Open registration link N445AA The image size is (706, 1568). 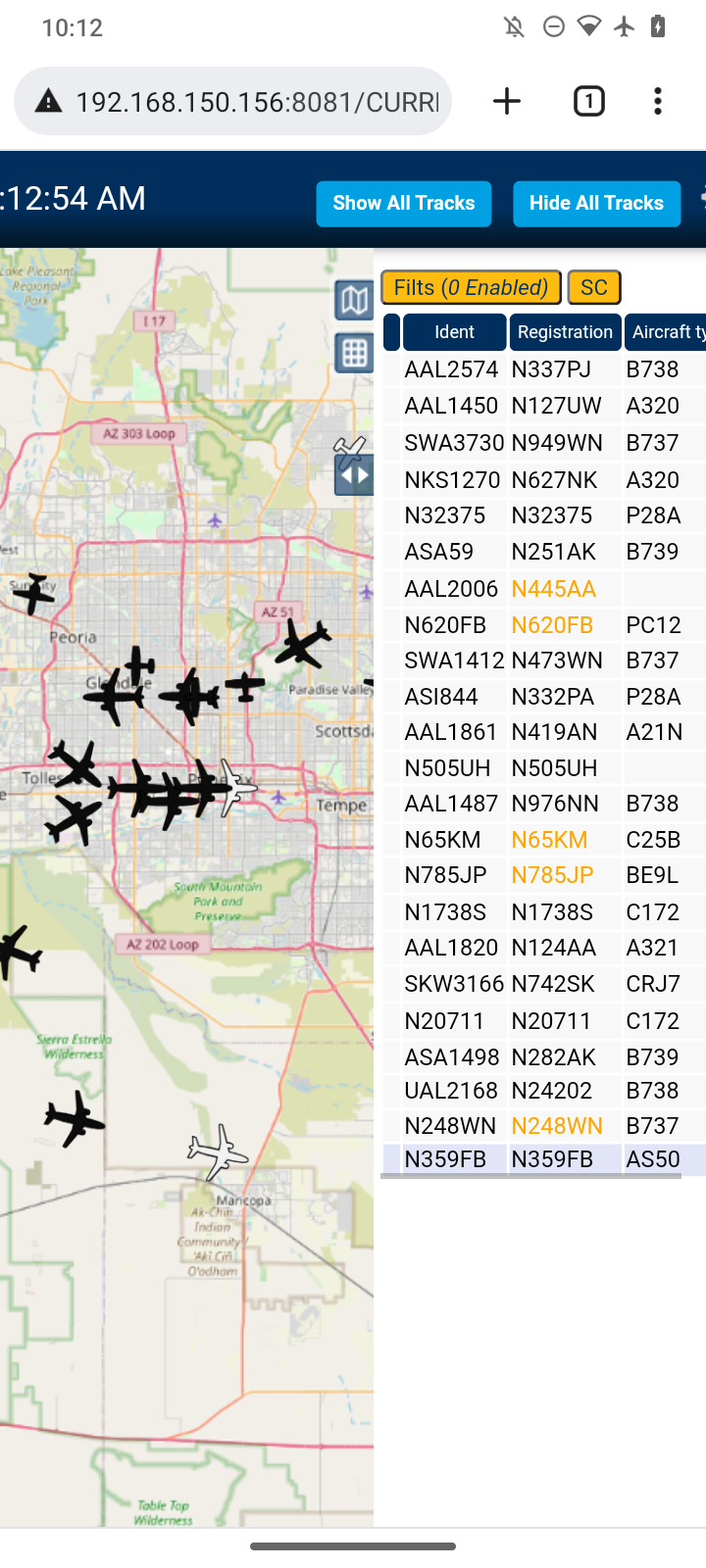click(x=553, y=589)
